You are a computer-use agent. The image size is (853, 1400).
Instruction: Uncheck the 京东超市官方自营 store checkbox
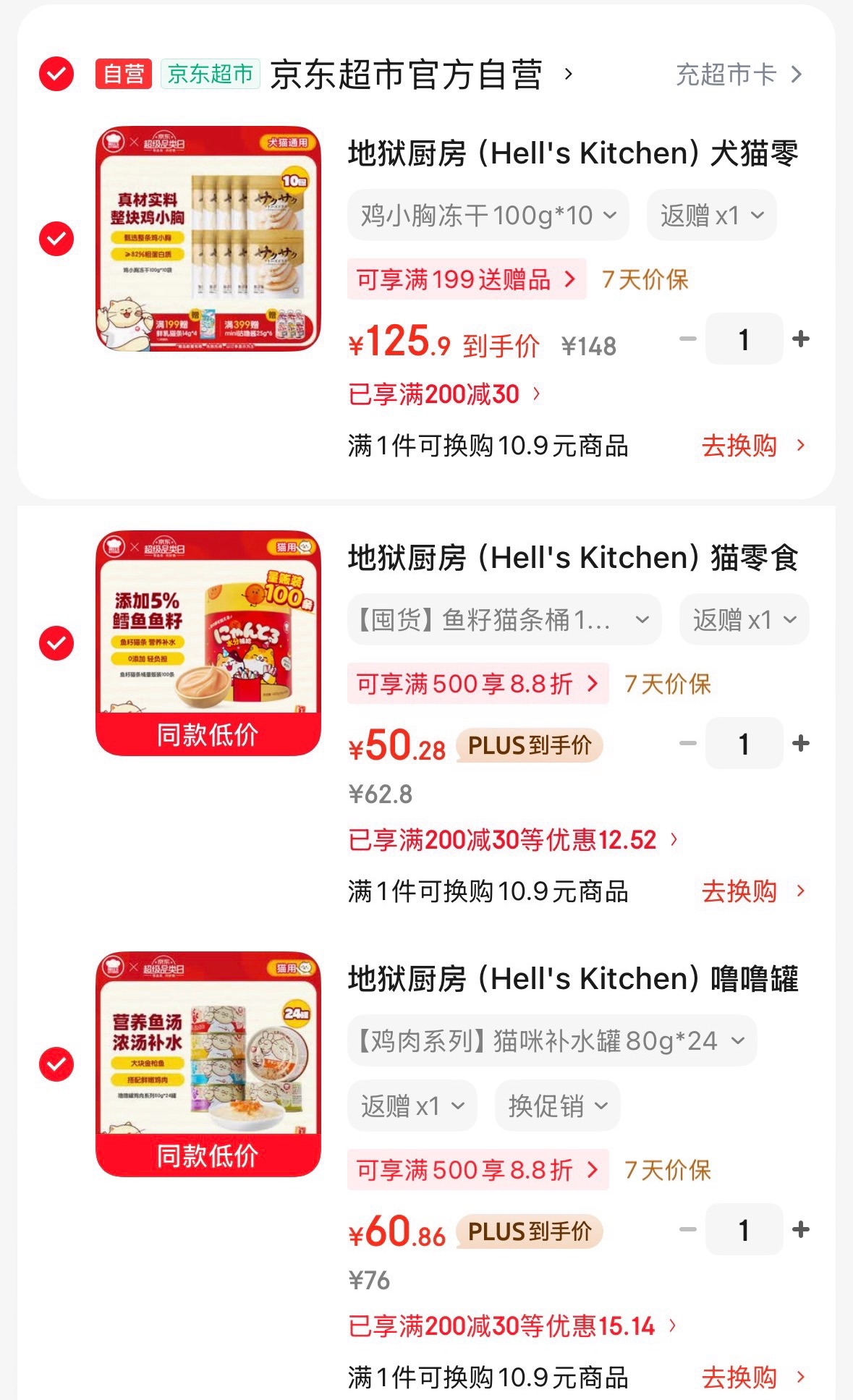tap(56, 74)
